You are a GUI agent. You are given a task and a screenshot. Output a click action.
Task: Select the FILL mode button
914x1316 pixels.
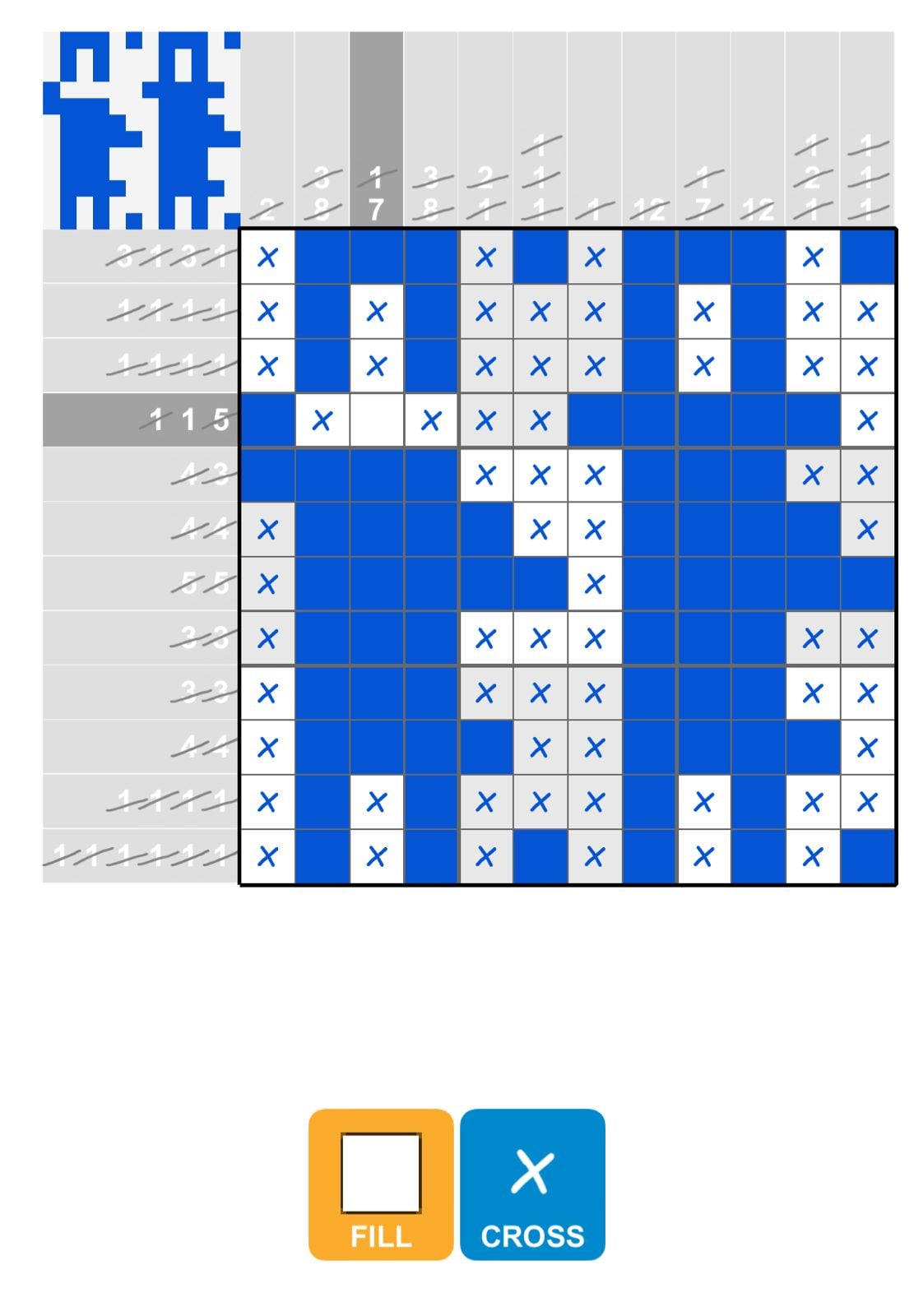pyautogui.click(x=380, y=1184)
